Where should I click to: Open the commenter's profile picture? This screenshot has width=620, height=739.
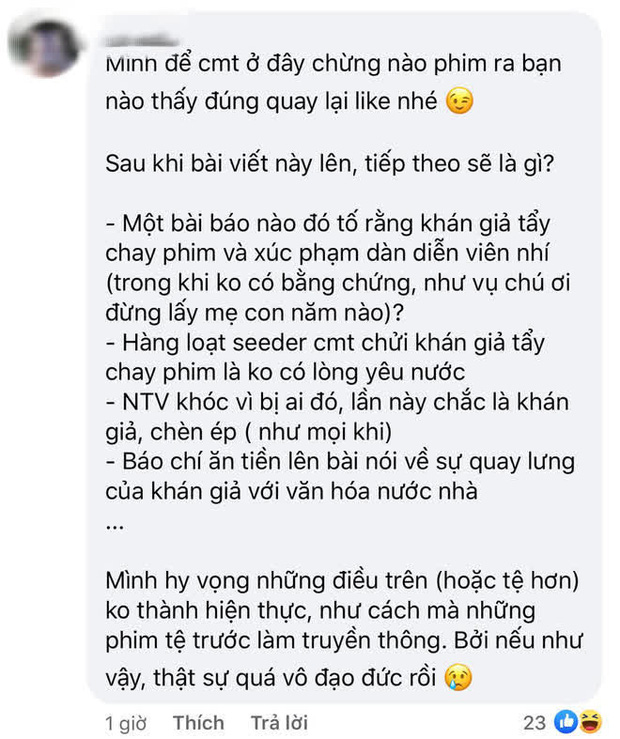[x=43, y=42]
